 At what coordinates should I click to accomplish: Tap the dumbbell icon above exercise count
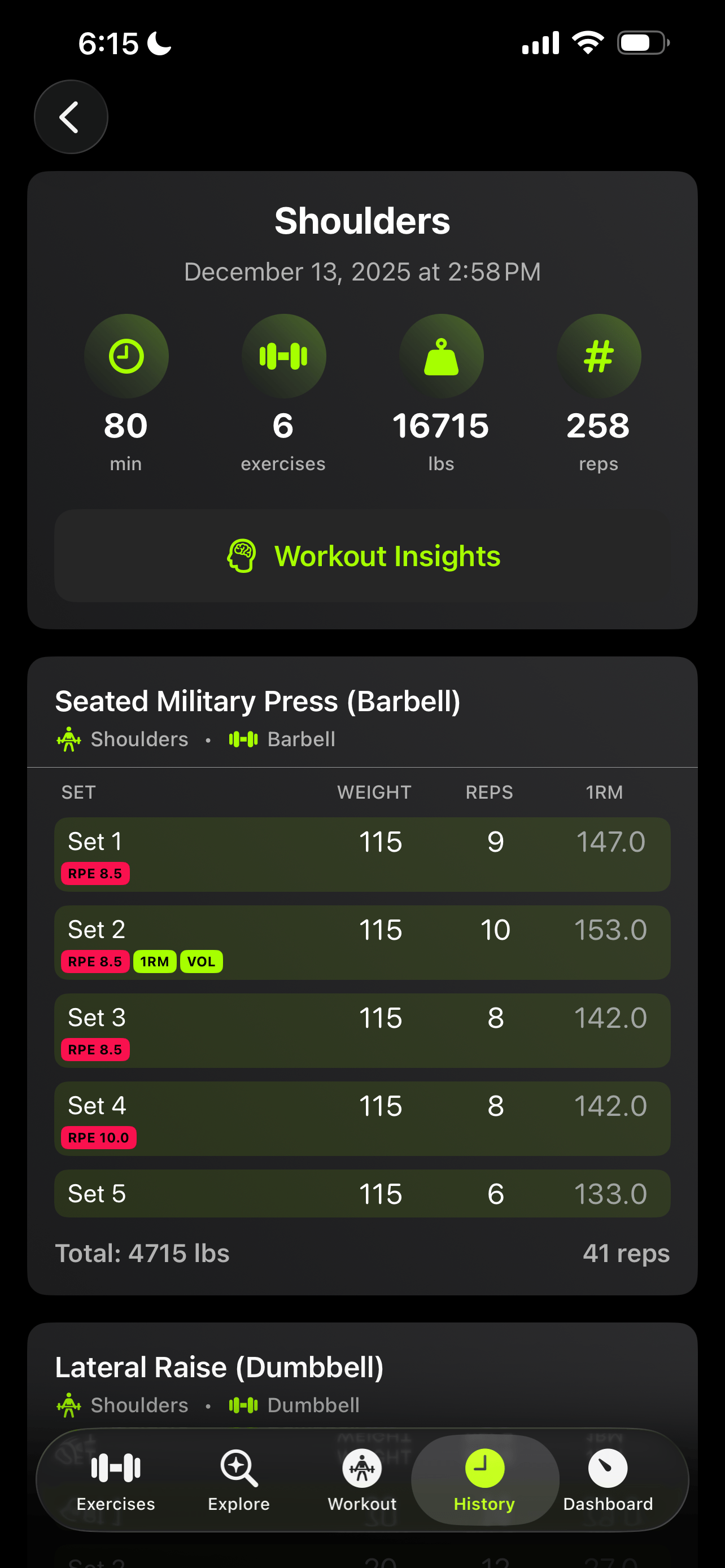283,356
